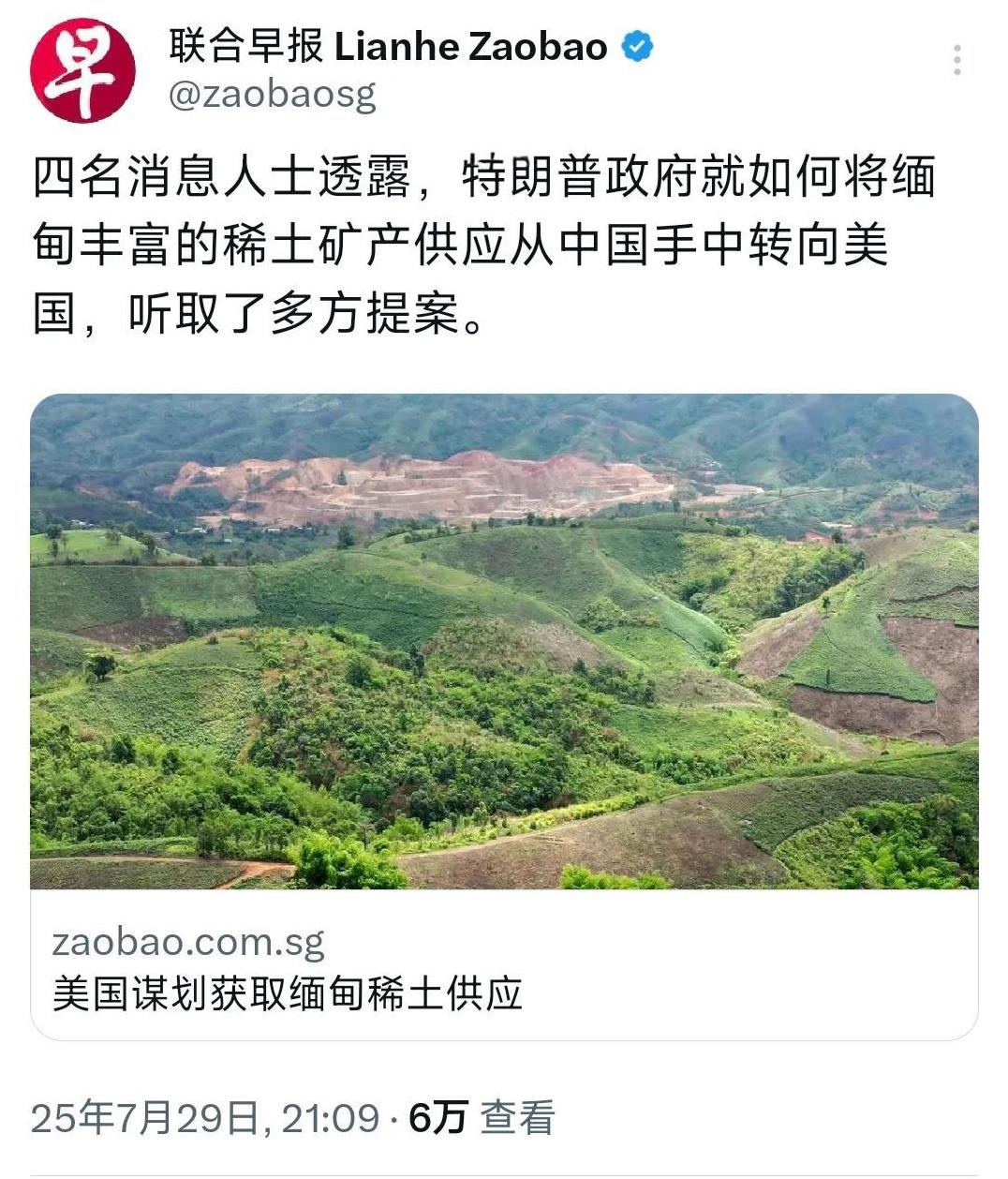Open the tweet's three-dot overflow menu
This screenshot has width=1008, height=1179.
click(x=956, y=60)
